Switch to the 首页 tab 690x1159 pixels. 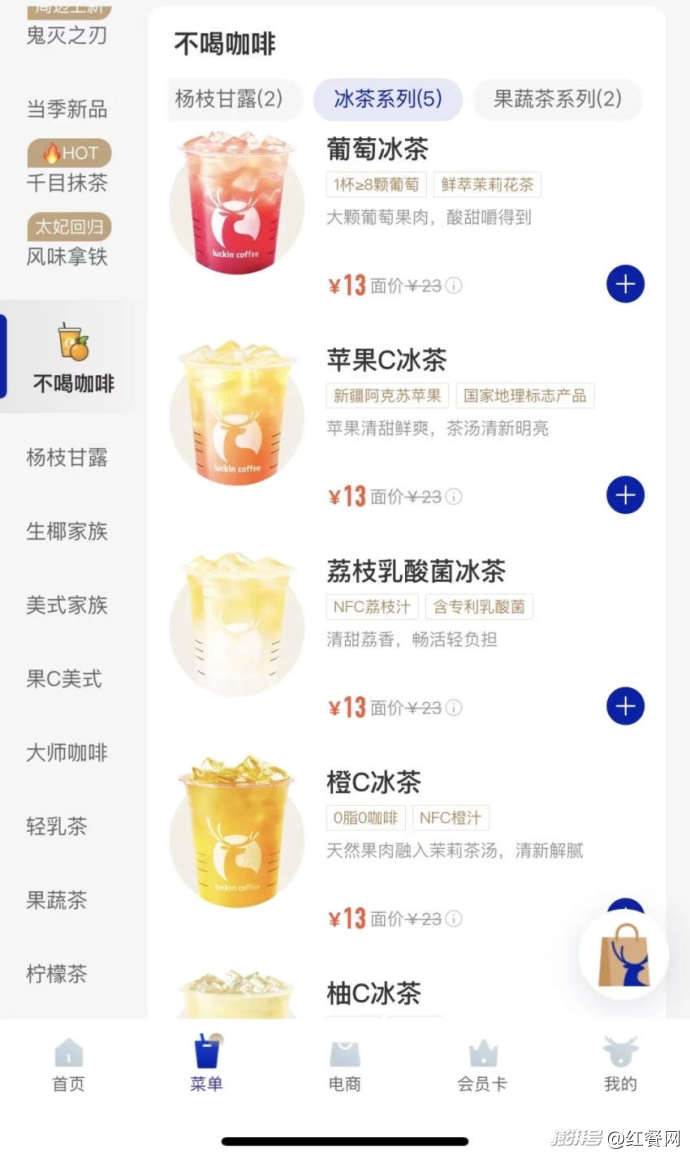[x=68, y=1064]
